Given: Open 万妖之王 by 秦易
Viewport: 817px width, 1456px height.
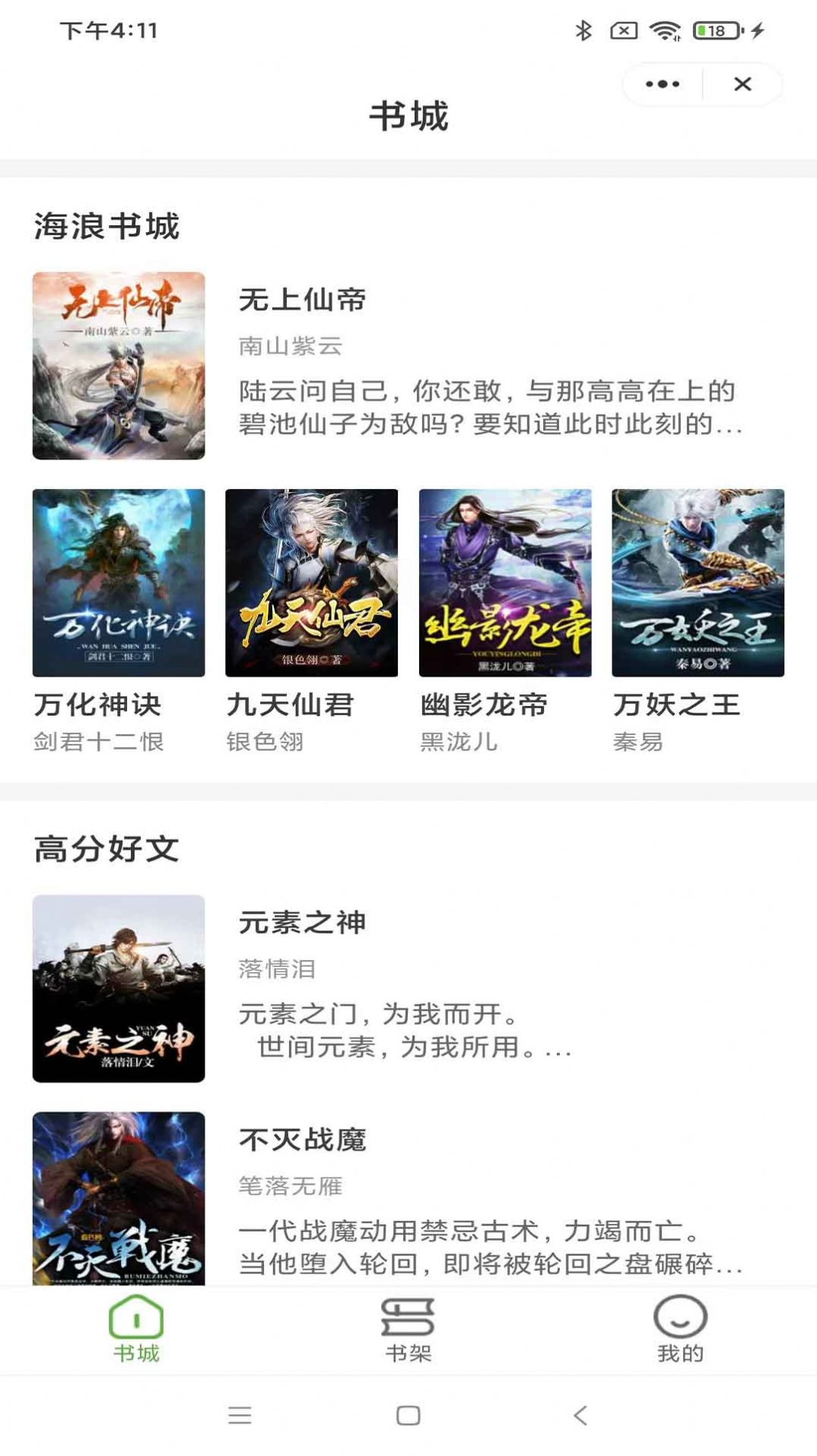Looking at the screenshot, I should 698,583.
